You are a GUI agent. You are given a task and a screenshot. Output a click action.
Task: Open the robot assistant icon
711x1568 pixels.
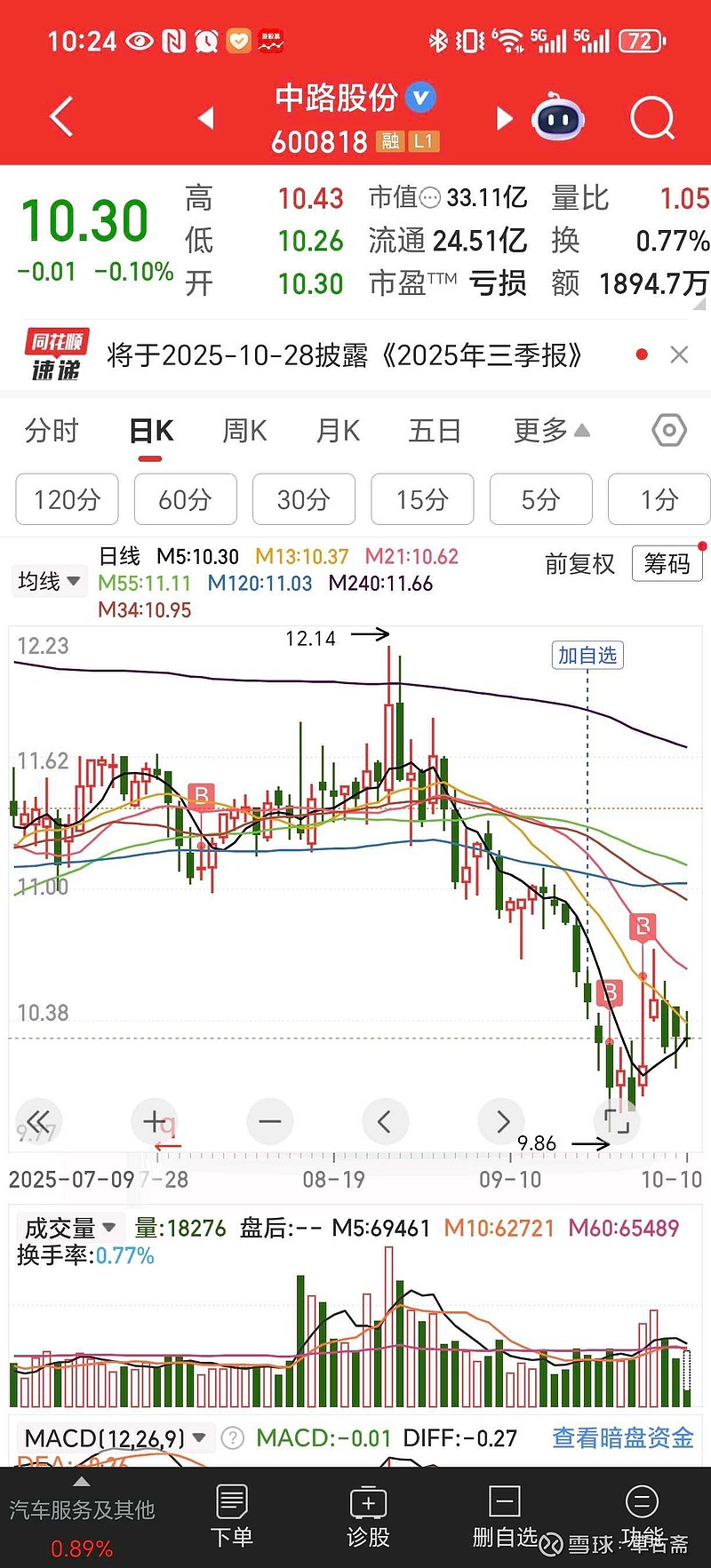point(557,117)
